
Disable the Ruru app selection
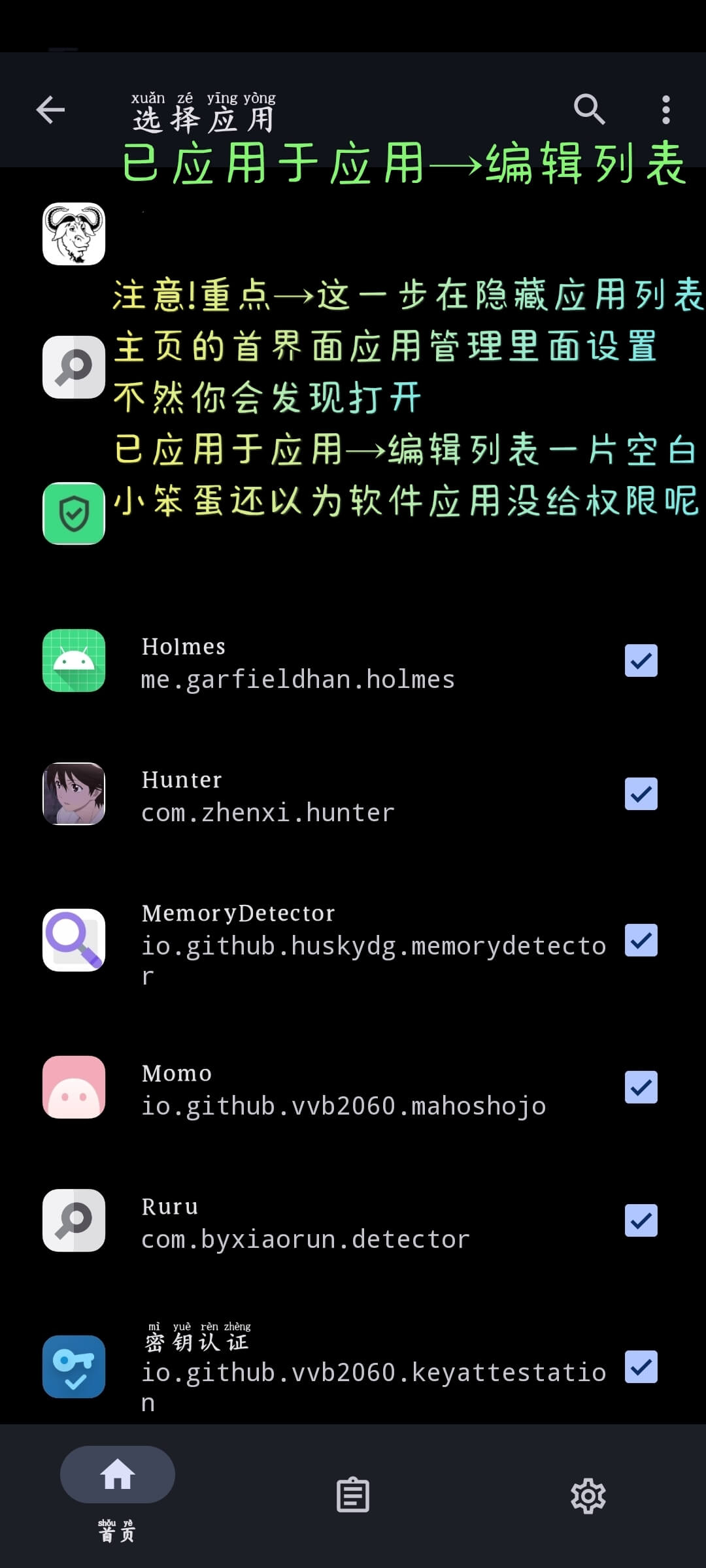[641, 1220]
